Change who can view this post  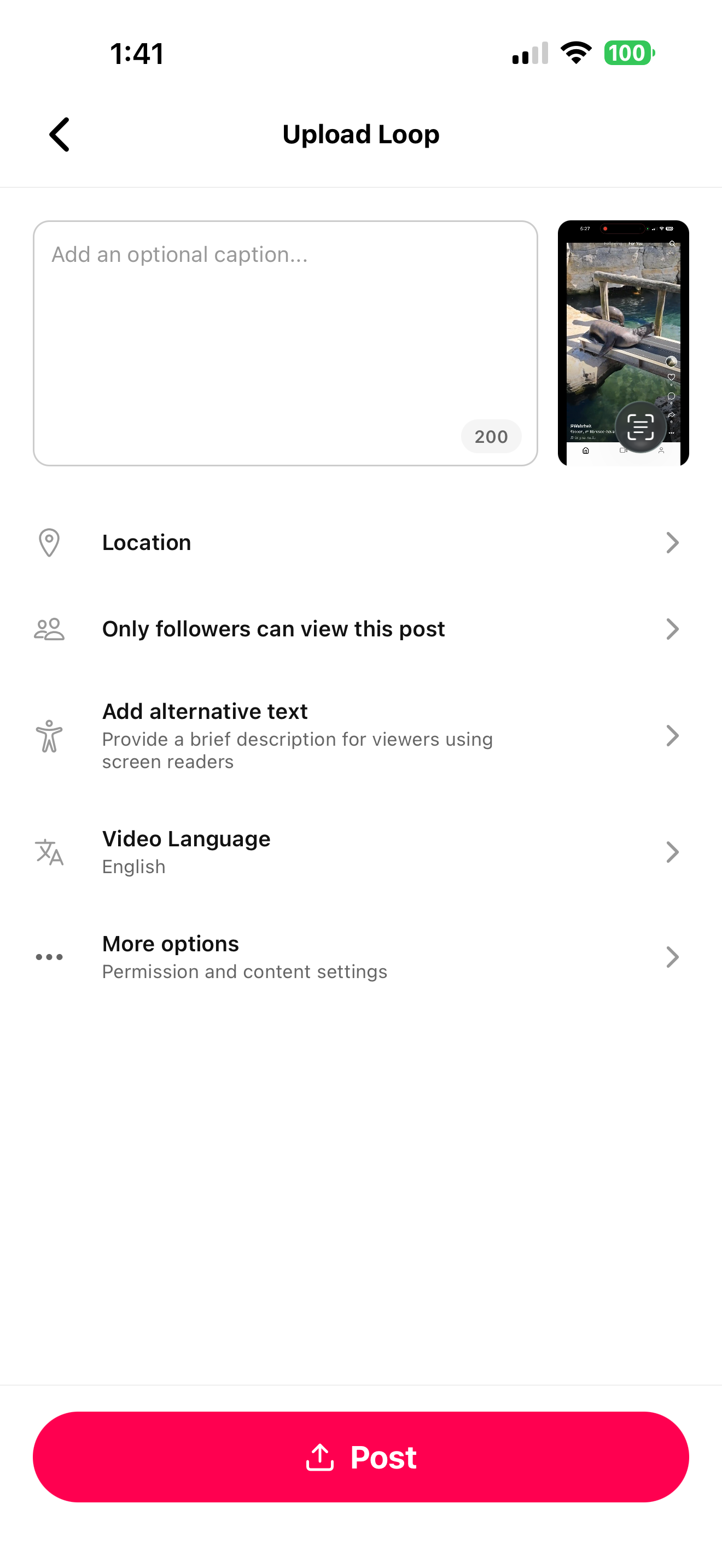(x=360, y=629)
